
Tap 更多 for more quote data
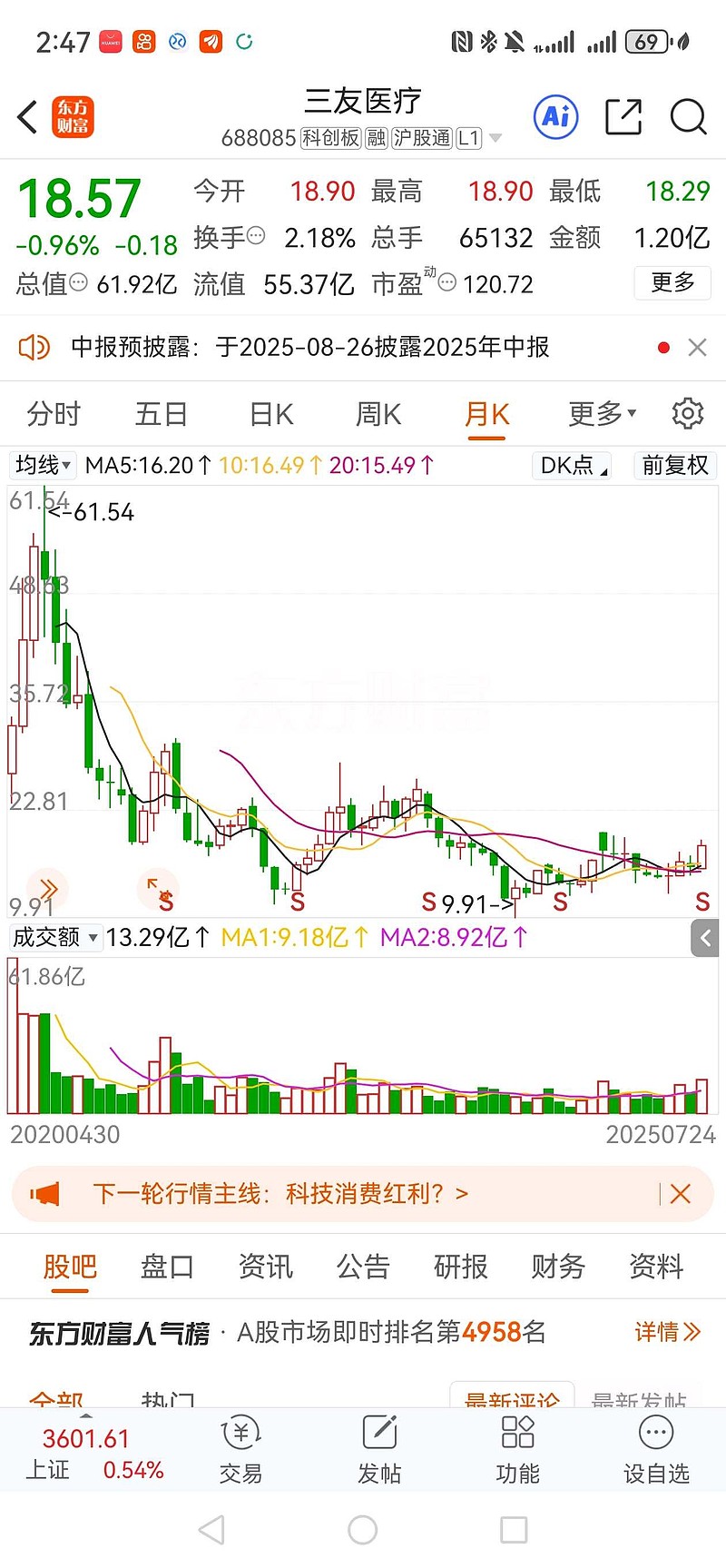[x=672, y=283]
